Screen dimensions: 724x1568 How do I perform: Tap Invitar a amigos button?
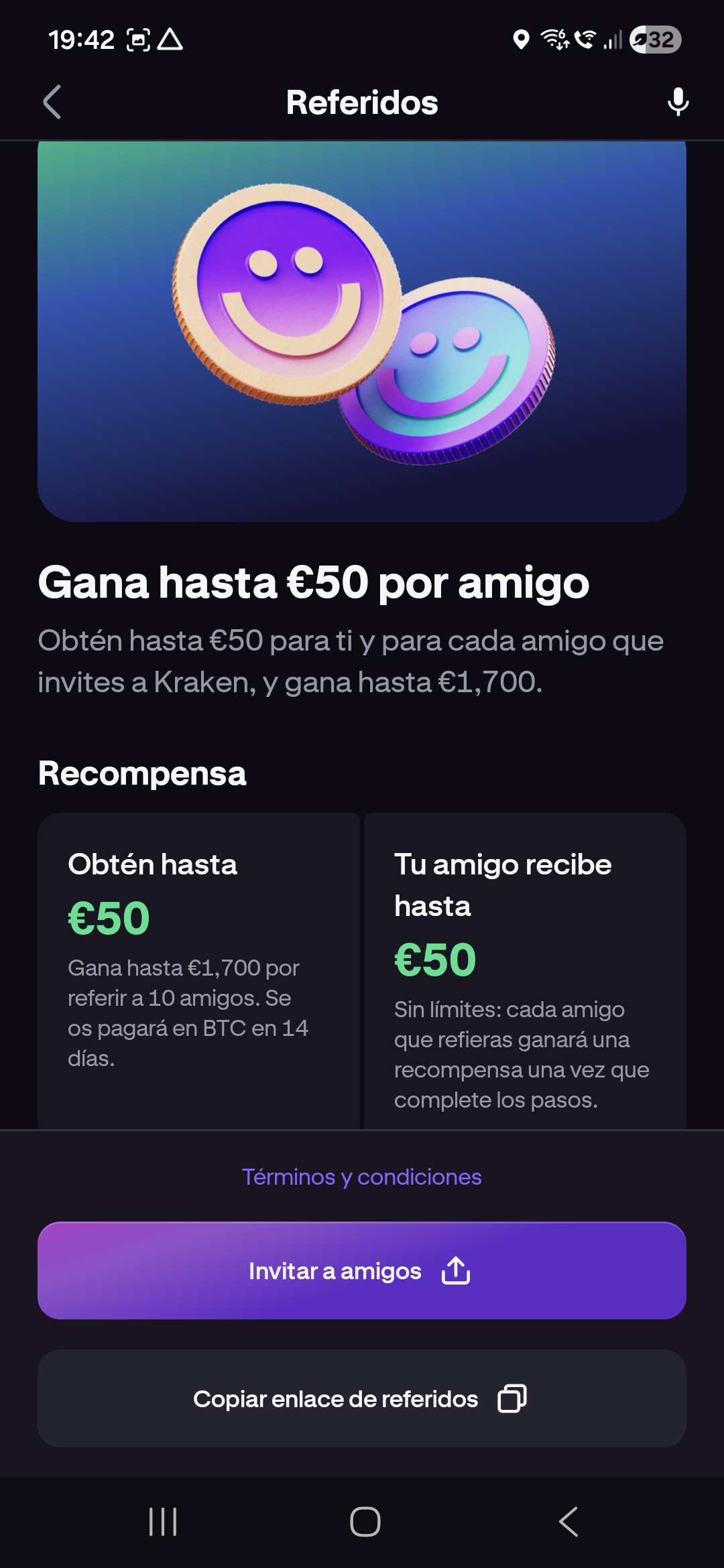362,1270
